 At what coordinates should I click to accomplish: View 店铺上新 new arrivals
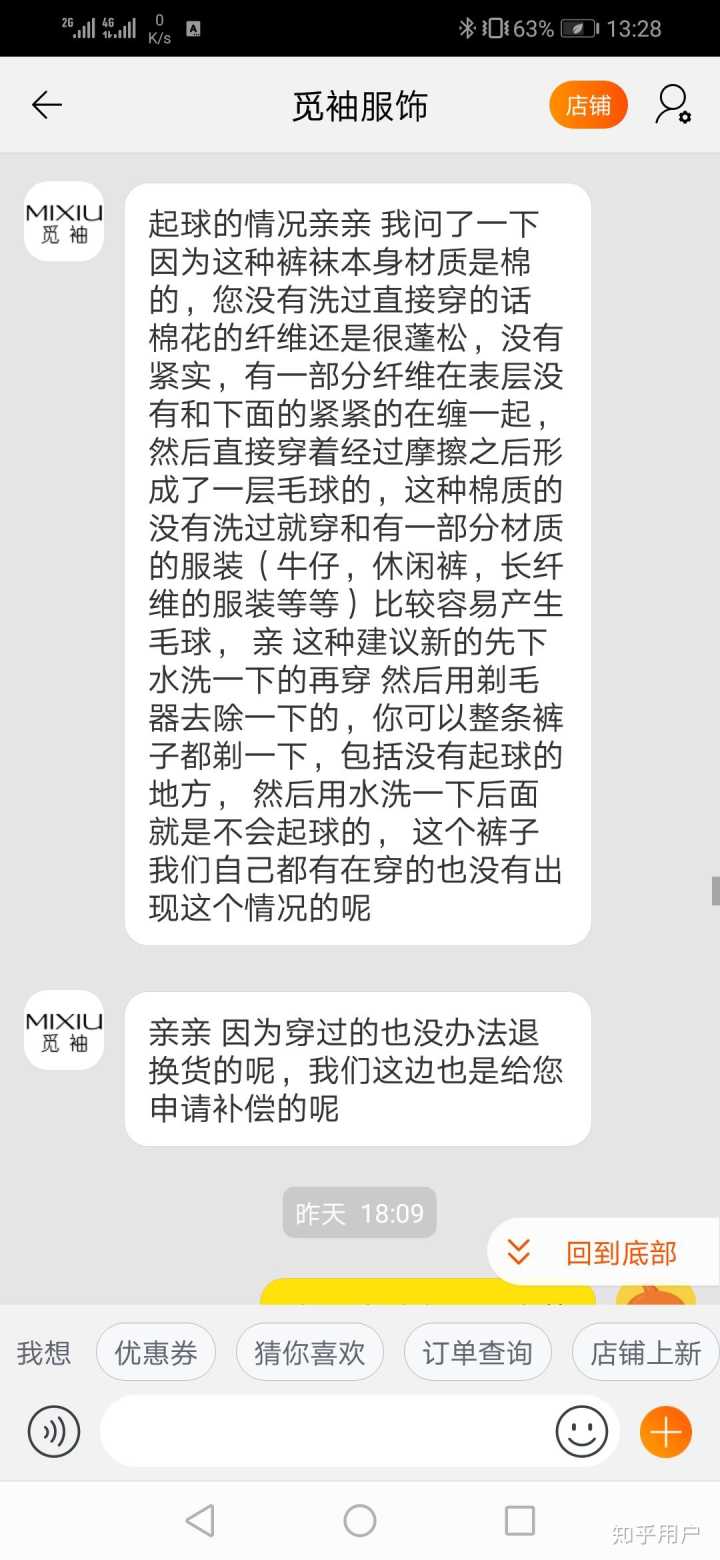(645, 1353)
